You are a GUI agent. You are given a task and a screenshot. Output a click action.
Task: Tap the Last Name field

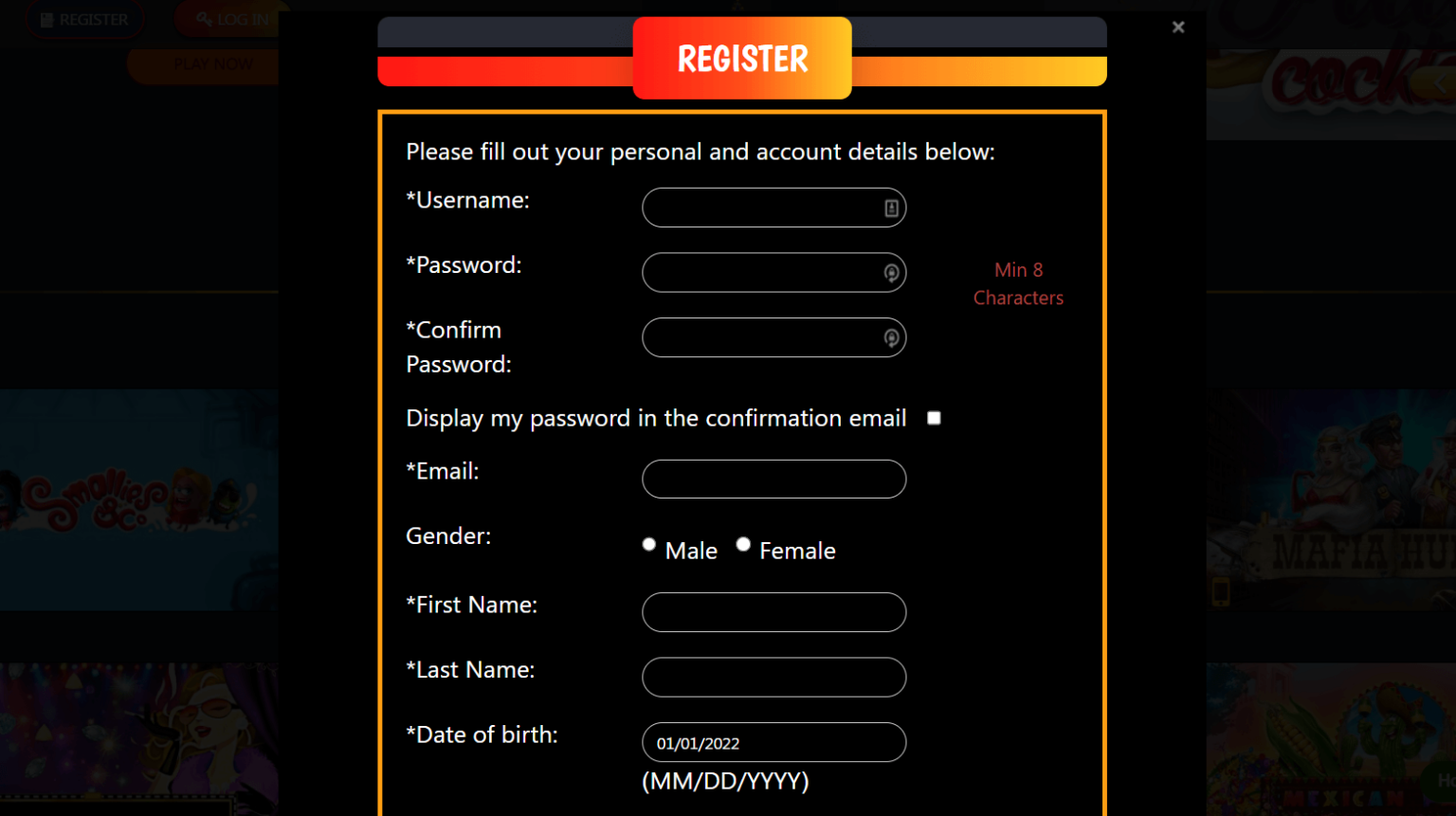[x=773, y=677]
